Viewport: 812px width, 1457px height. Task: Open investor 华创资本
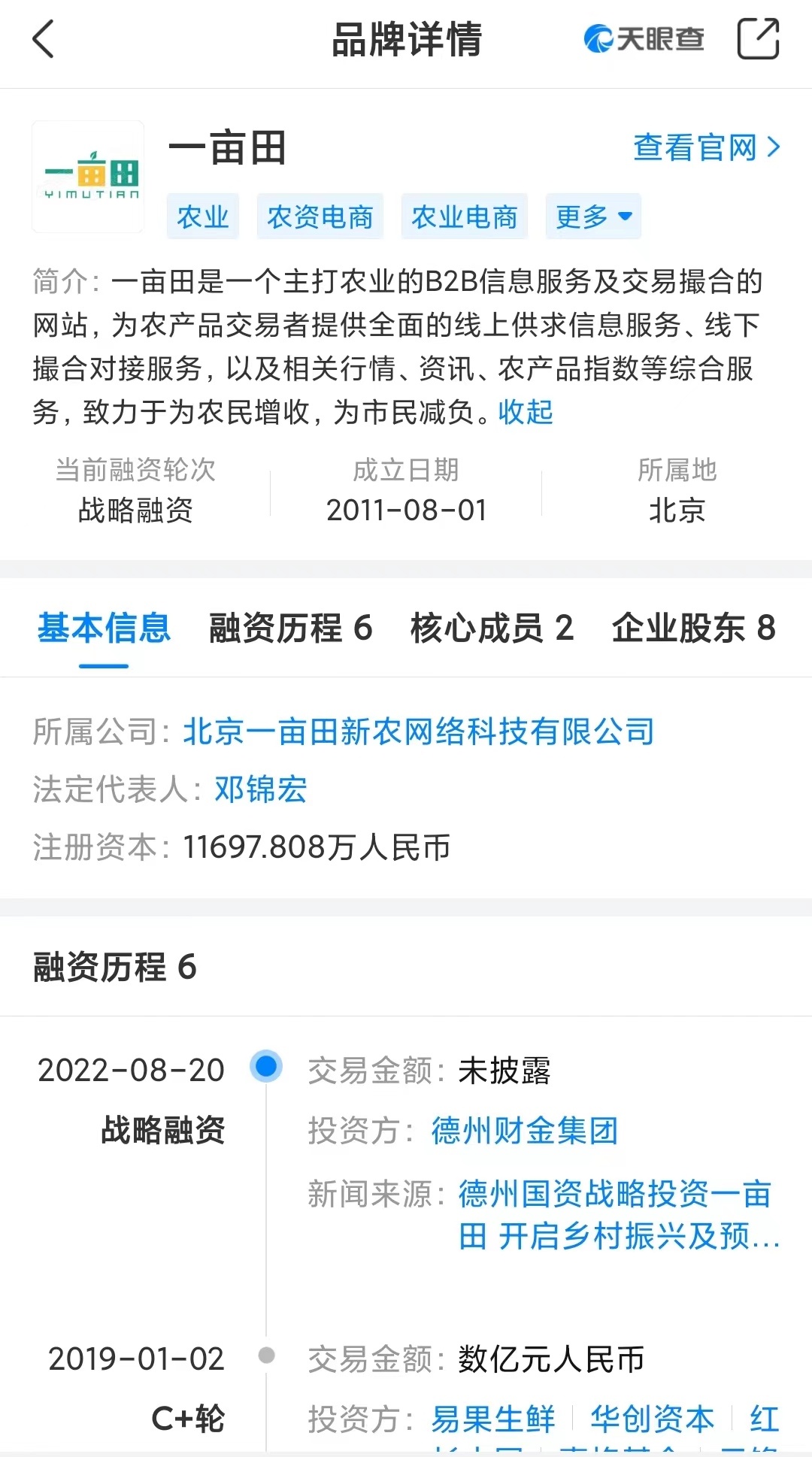pyautogui.click(x=652, y=1419)
